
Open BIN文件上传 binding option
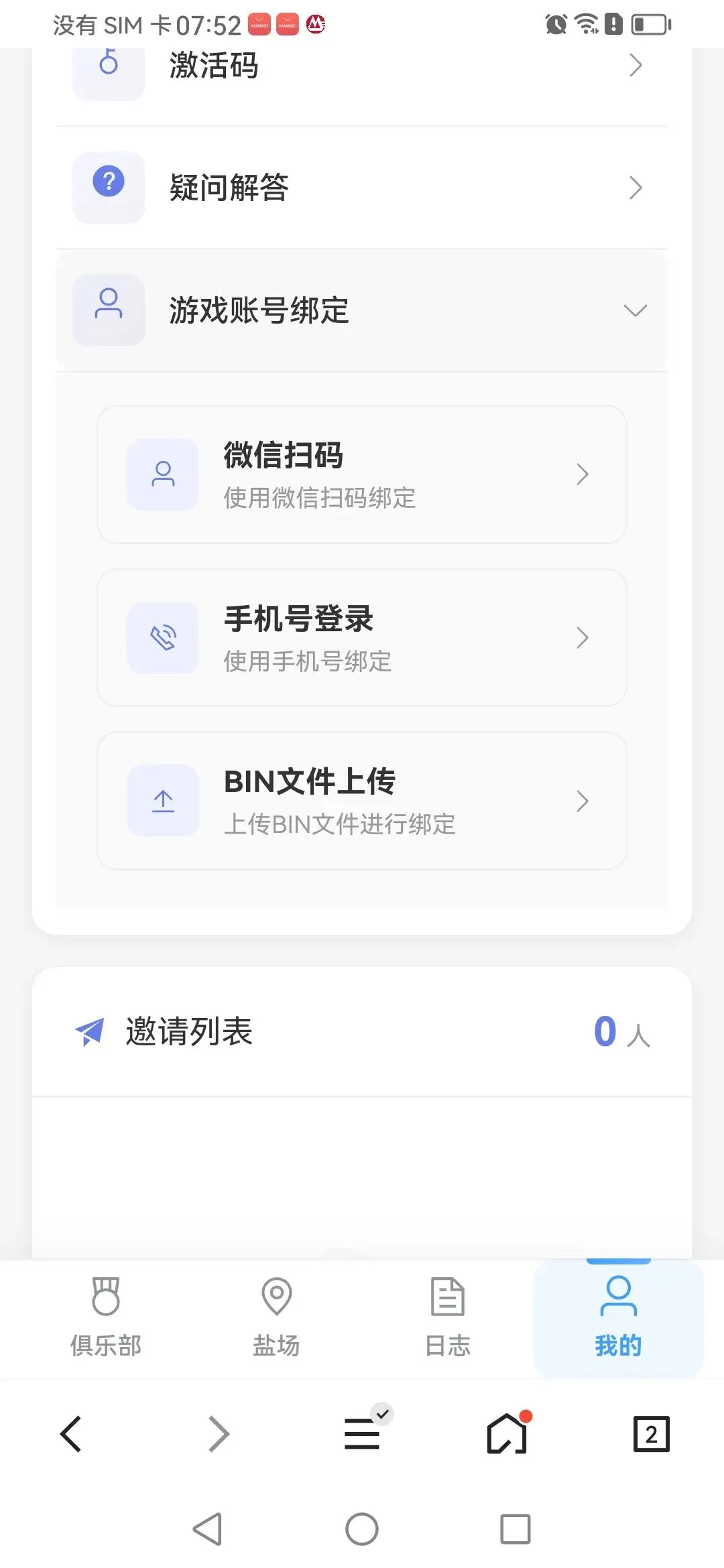362,801
